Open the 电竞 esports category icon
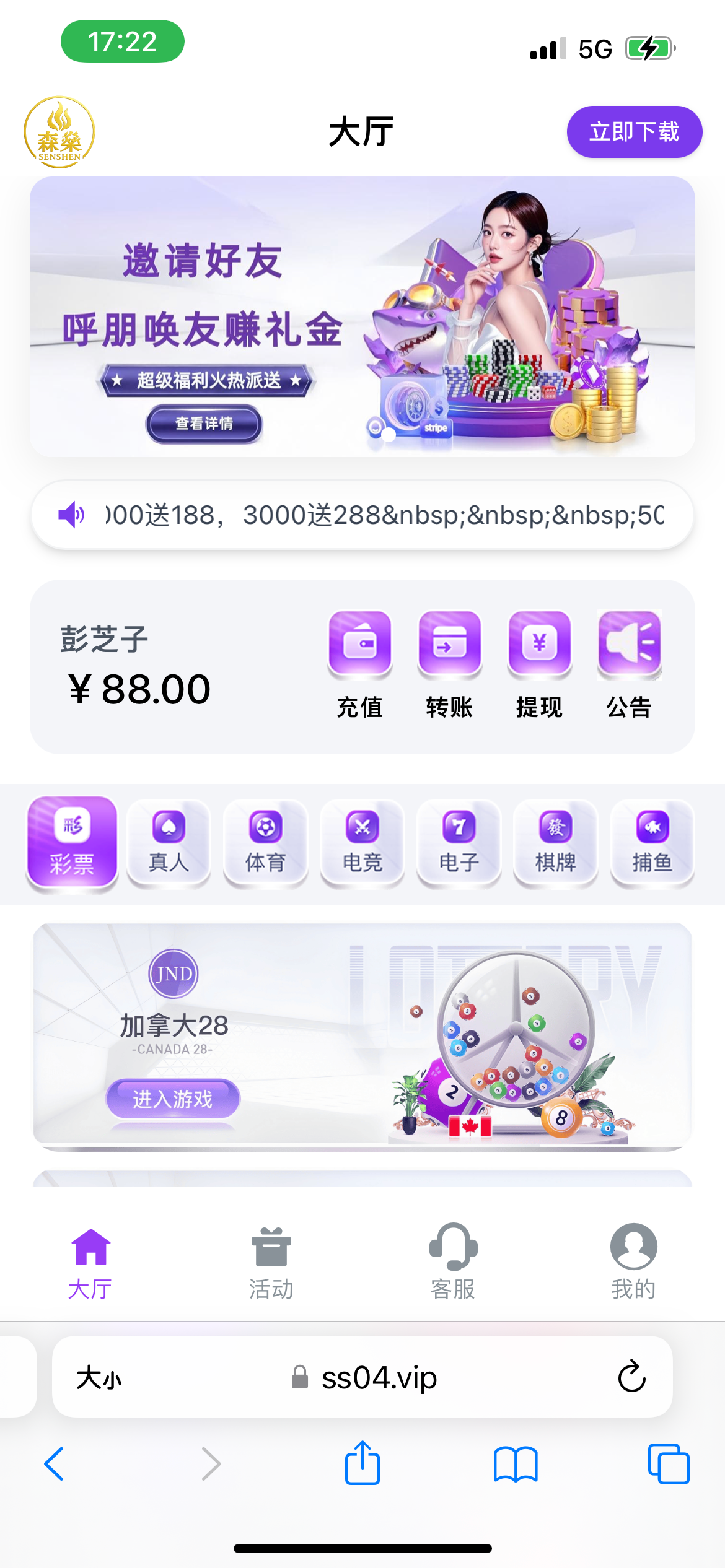 click(x=362, y=843)
